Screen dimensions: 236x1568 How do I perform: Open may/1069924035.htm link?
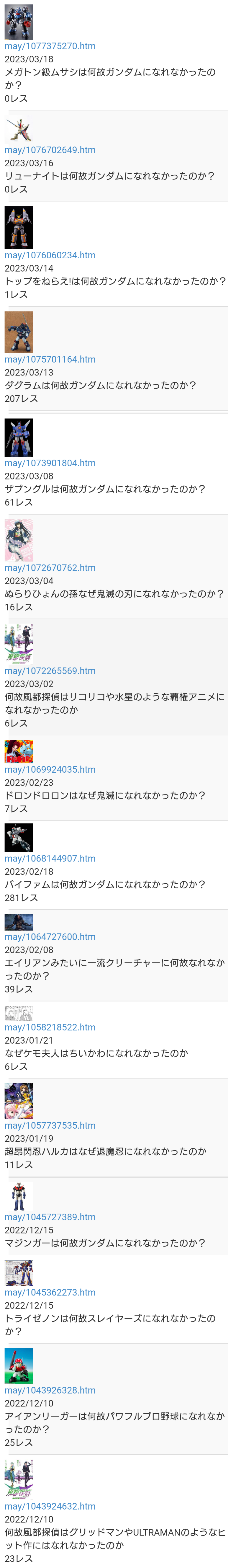click(50, 769)
